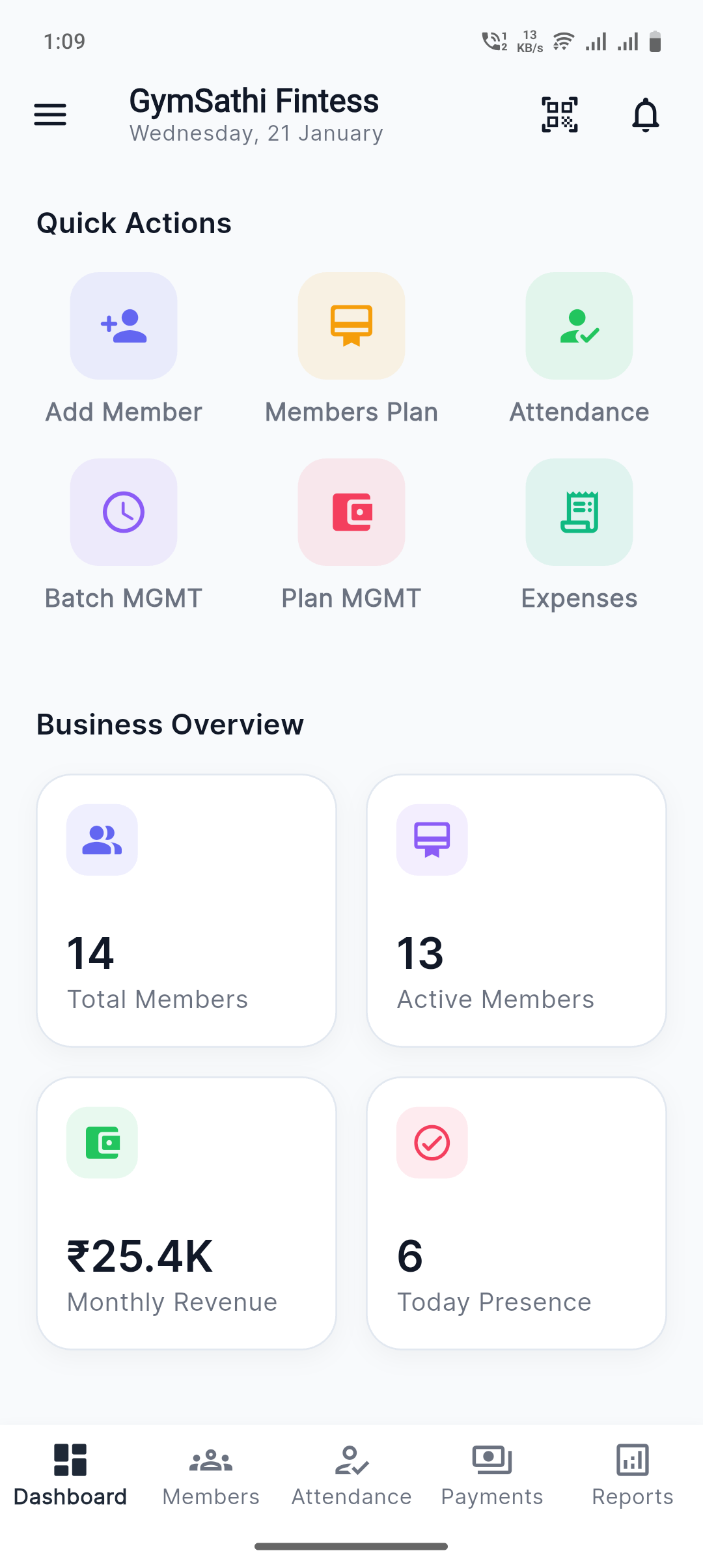View the Total Members card
The height and width of the screenshot is (1568, 703).
pos(187,910)
